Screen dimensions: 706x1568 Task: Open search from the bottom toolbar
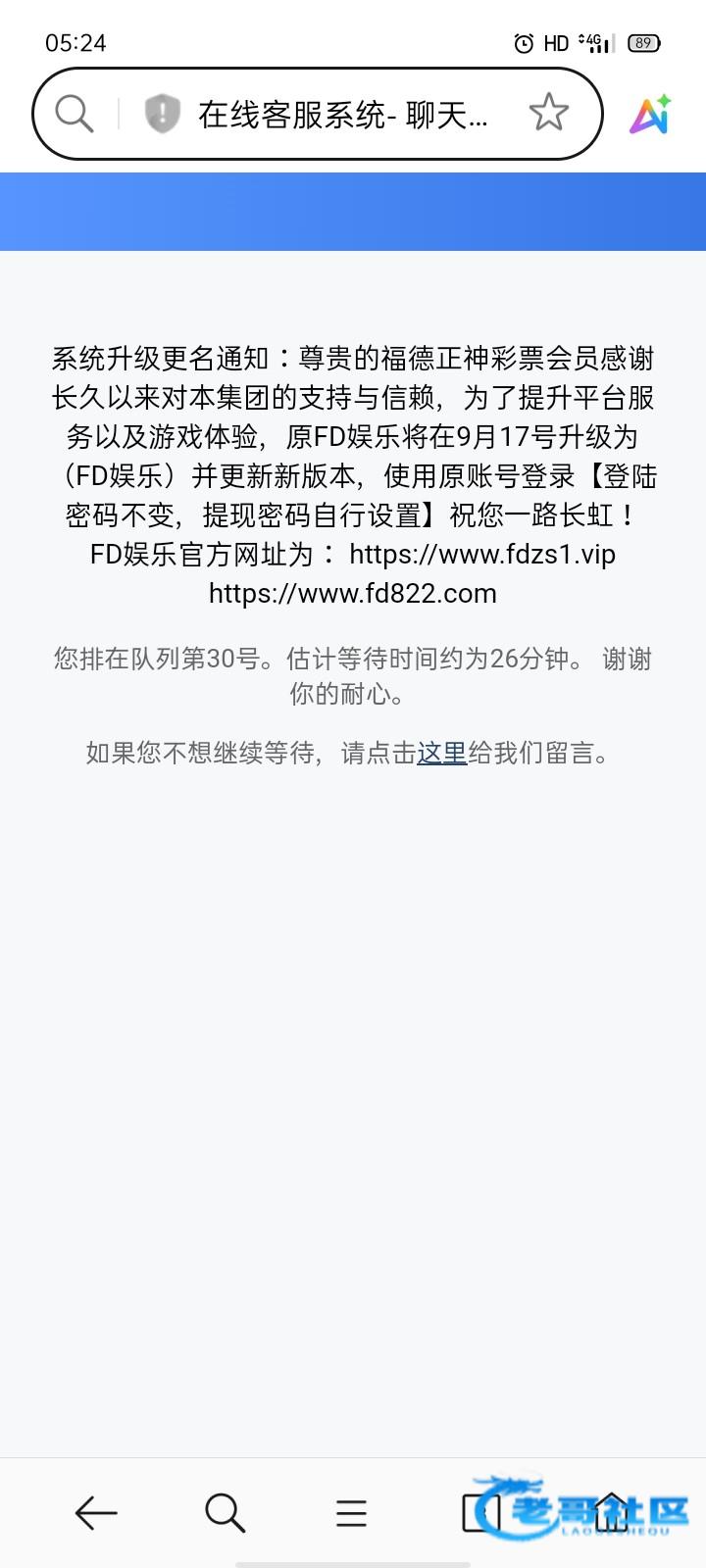click(225, 1513)
